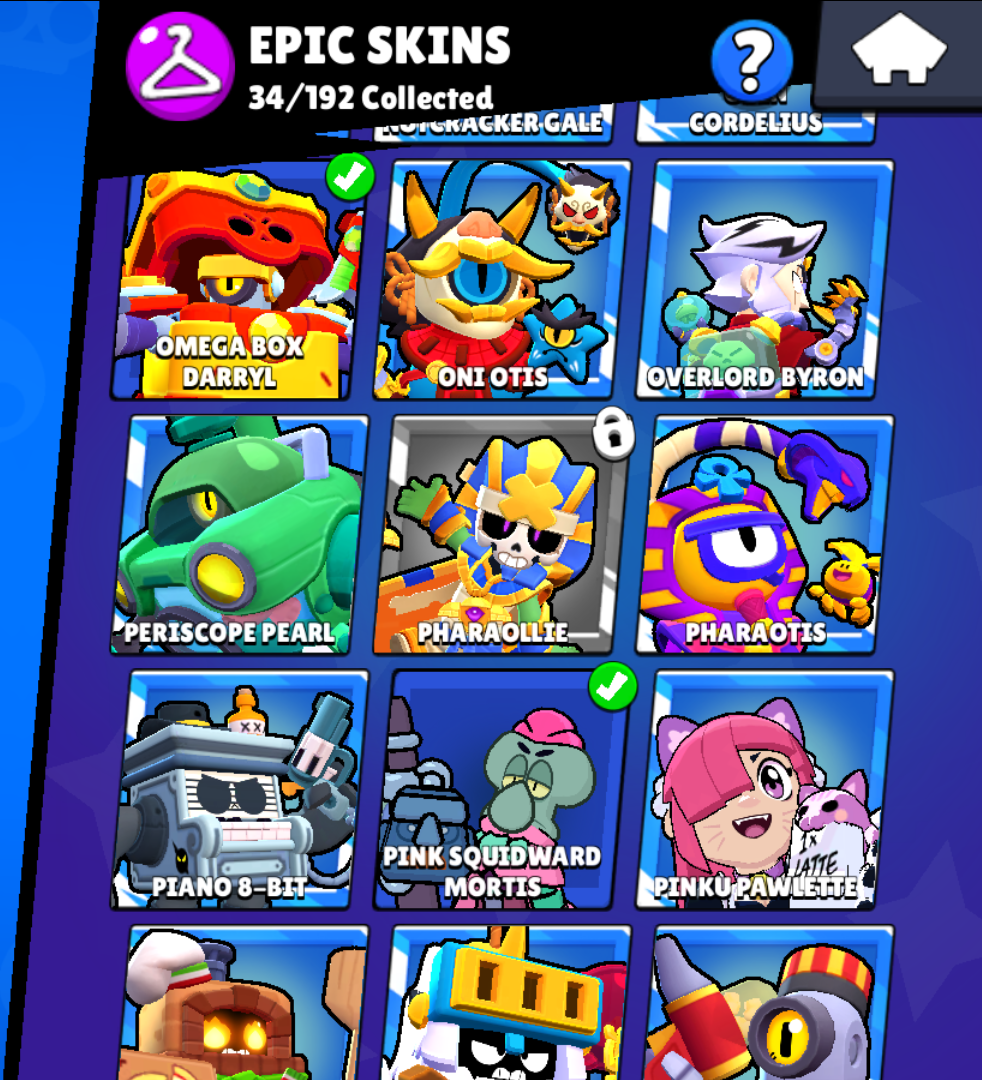Select the Oni Otis skin
The image size is (982, 1080).
pos(509,278)
